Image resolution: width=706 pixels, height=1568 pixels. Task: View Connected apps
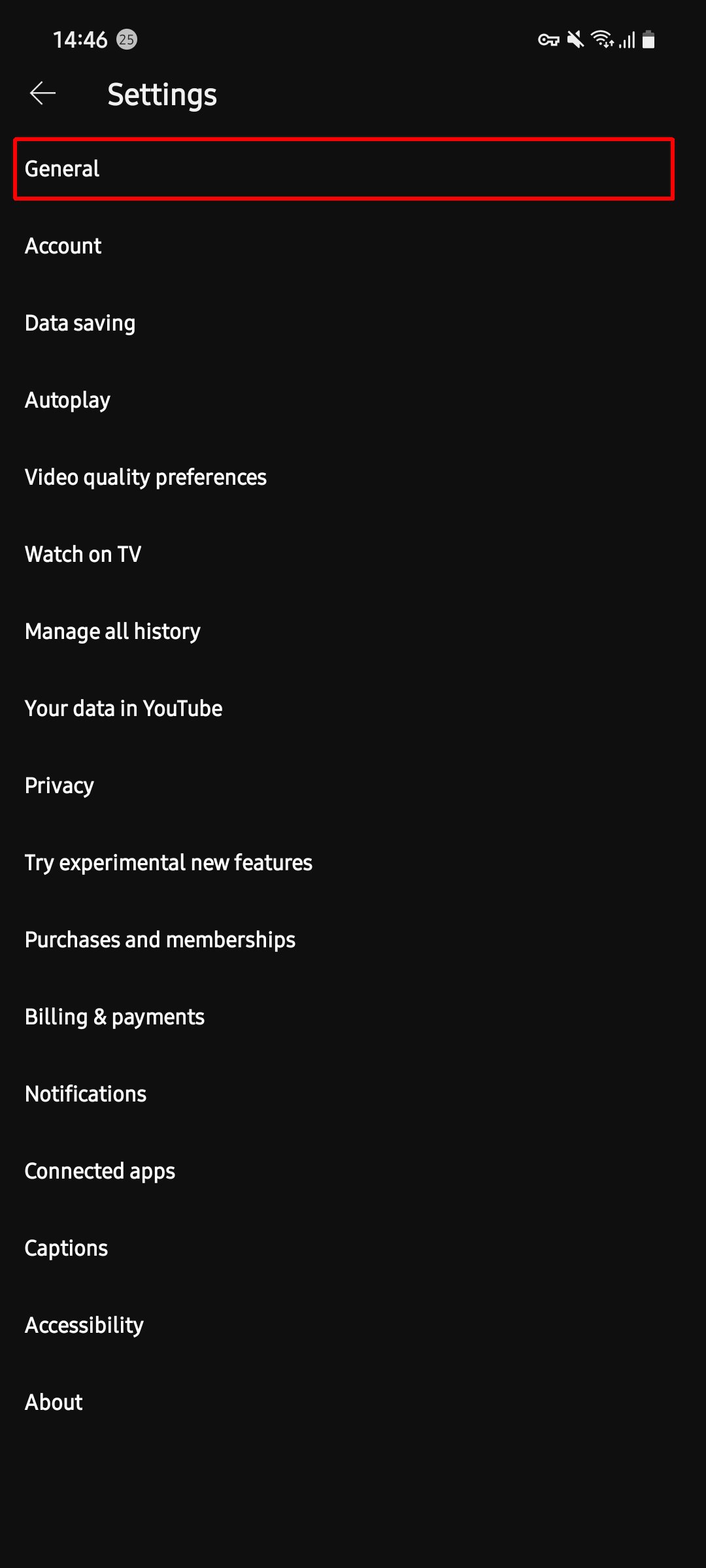tap(100, 1171)
